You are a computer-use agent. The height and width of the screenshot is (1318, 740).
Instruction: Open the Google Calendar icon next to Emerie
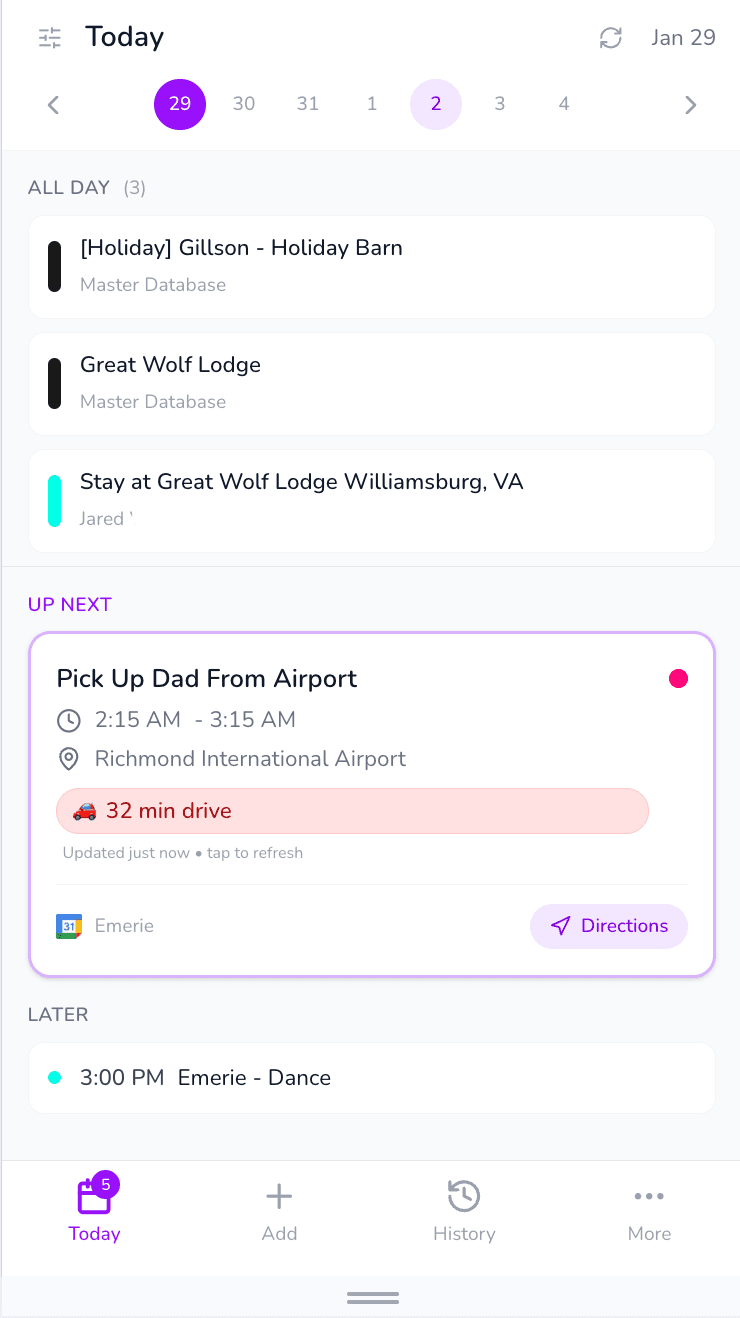tap(67, 926)
